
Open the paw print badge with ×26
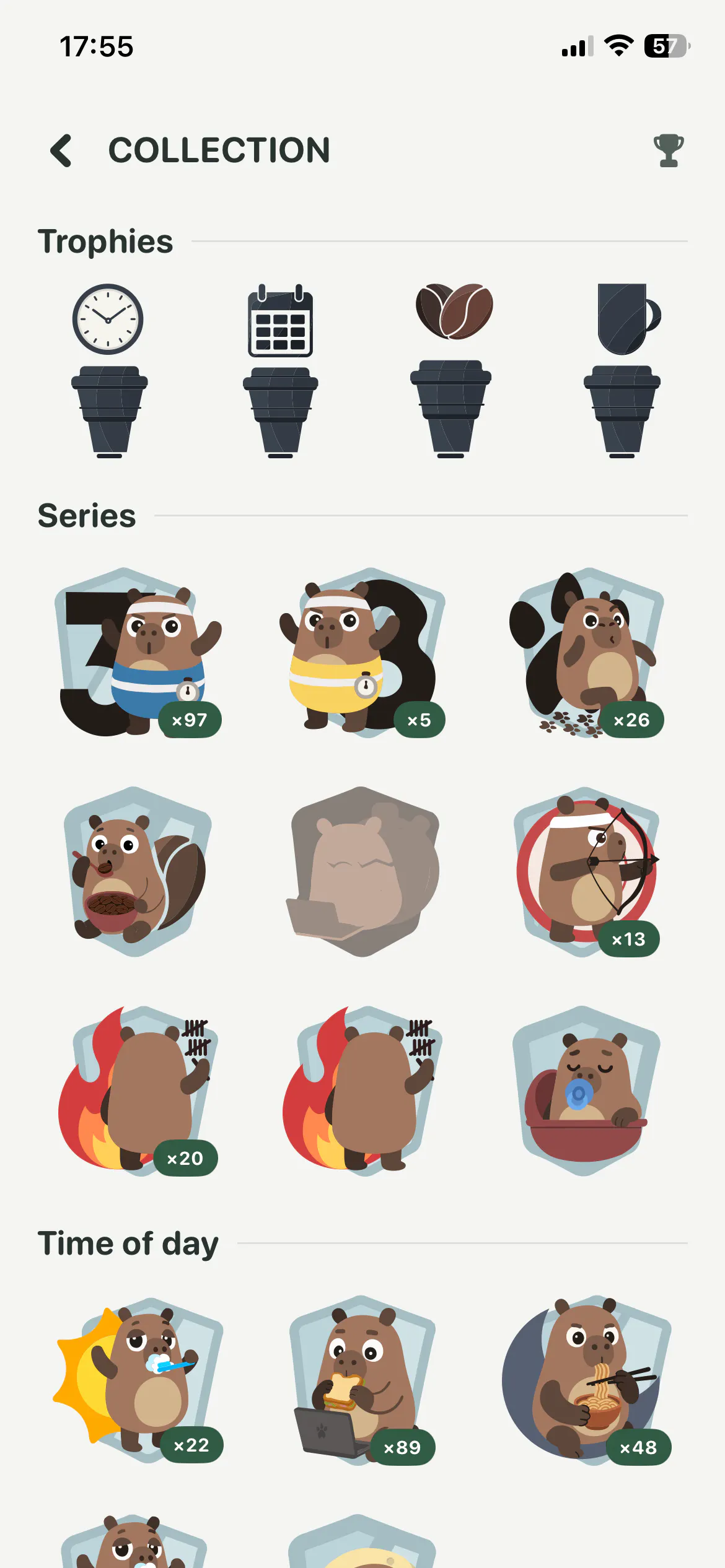coord(586,652)
